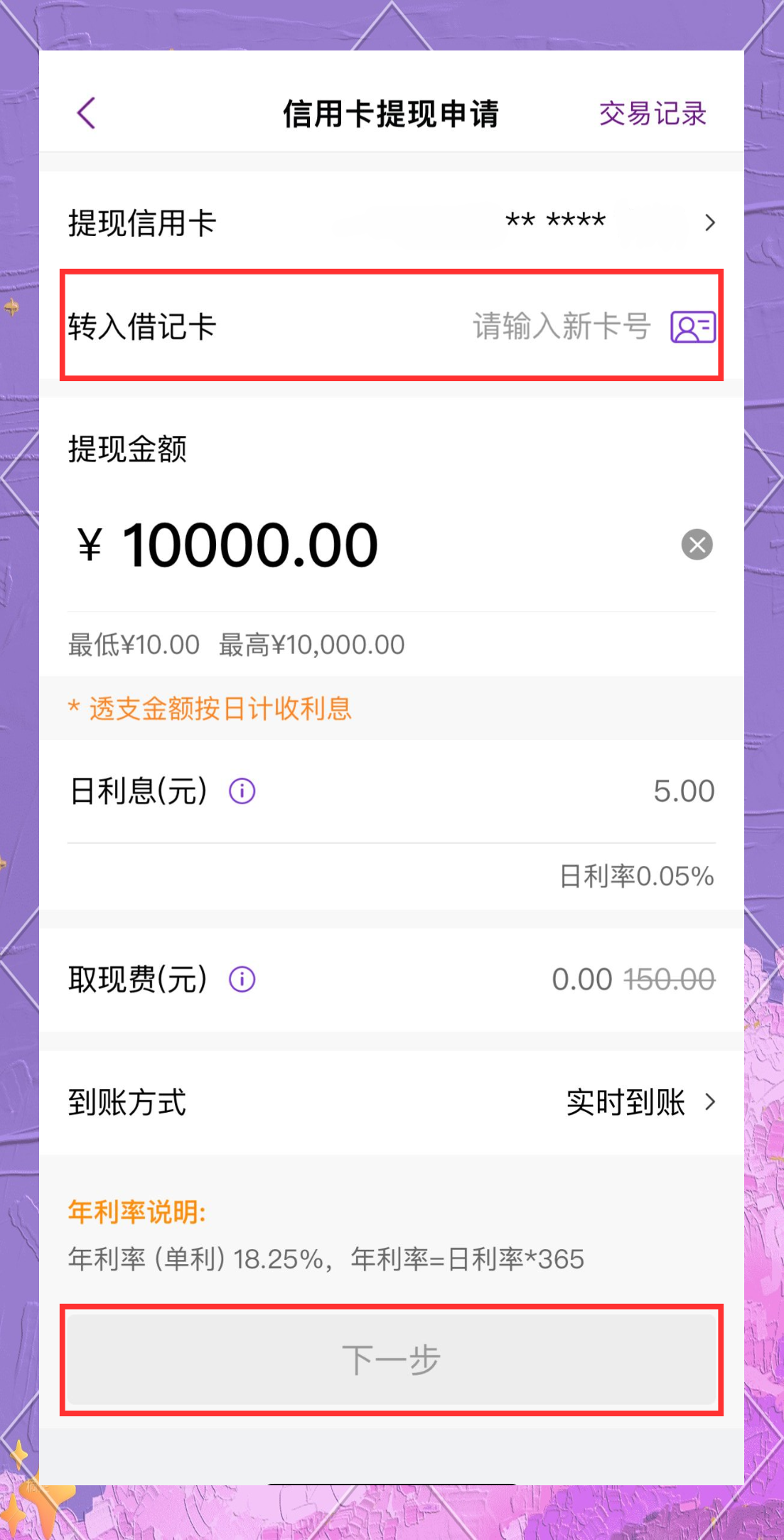Clear the entered withdrawal amount
This screenshot has width=784, height=1540.
click(x=697, y=545)
